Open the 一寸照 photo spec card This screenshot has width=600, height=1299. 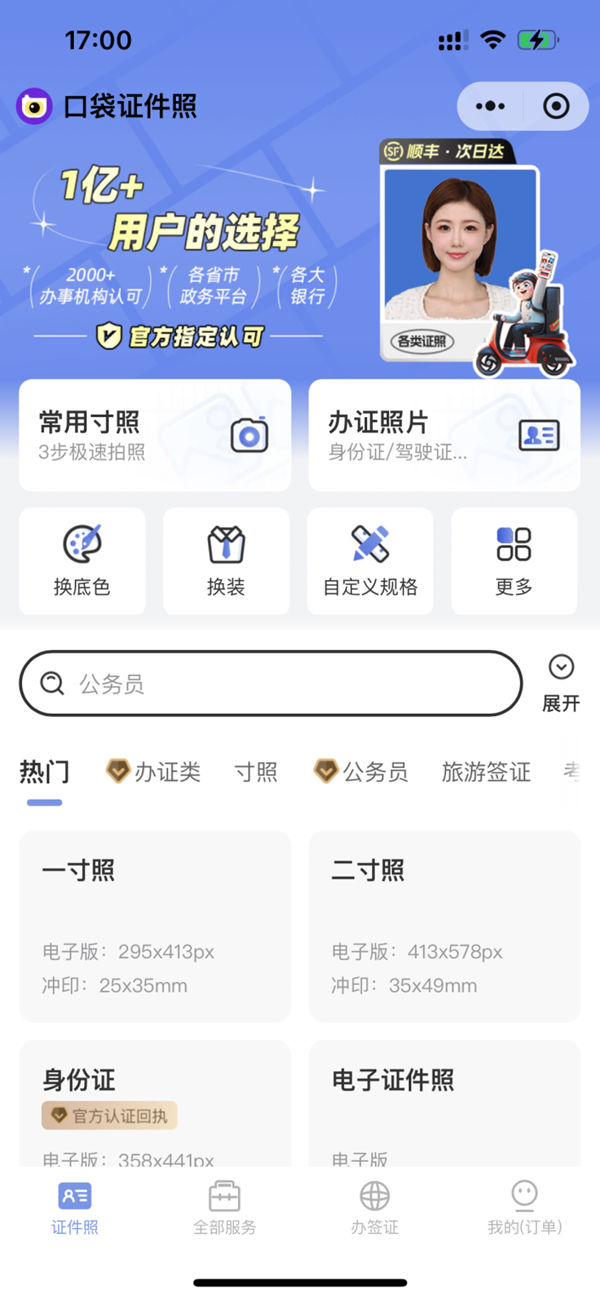tap(155, 926)
